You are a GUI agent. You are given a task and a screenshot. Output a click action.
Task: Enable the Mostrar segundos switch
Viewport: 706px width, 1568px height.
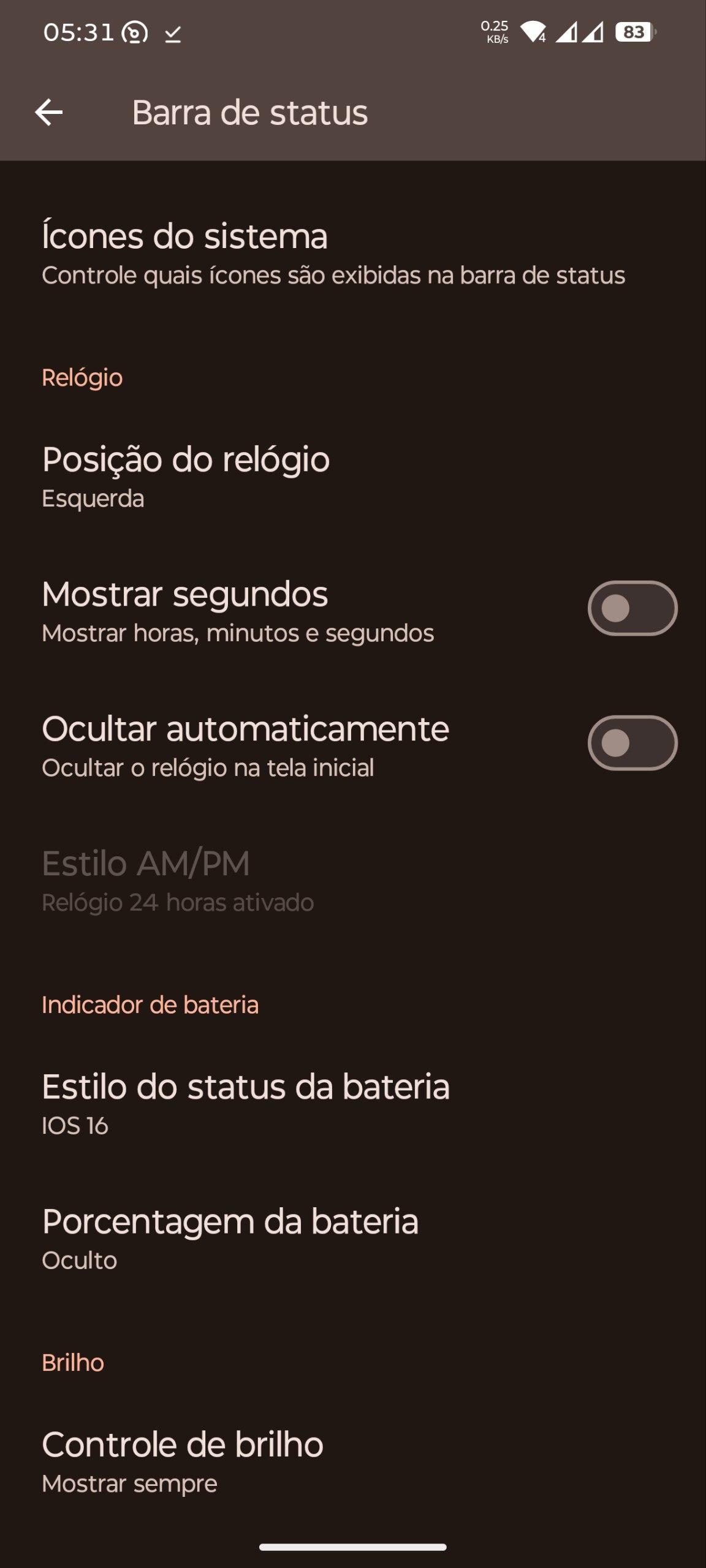pyautogui.click(x=632, y=609)
